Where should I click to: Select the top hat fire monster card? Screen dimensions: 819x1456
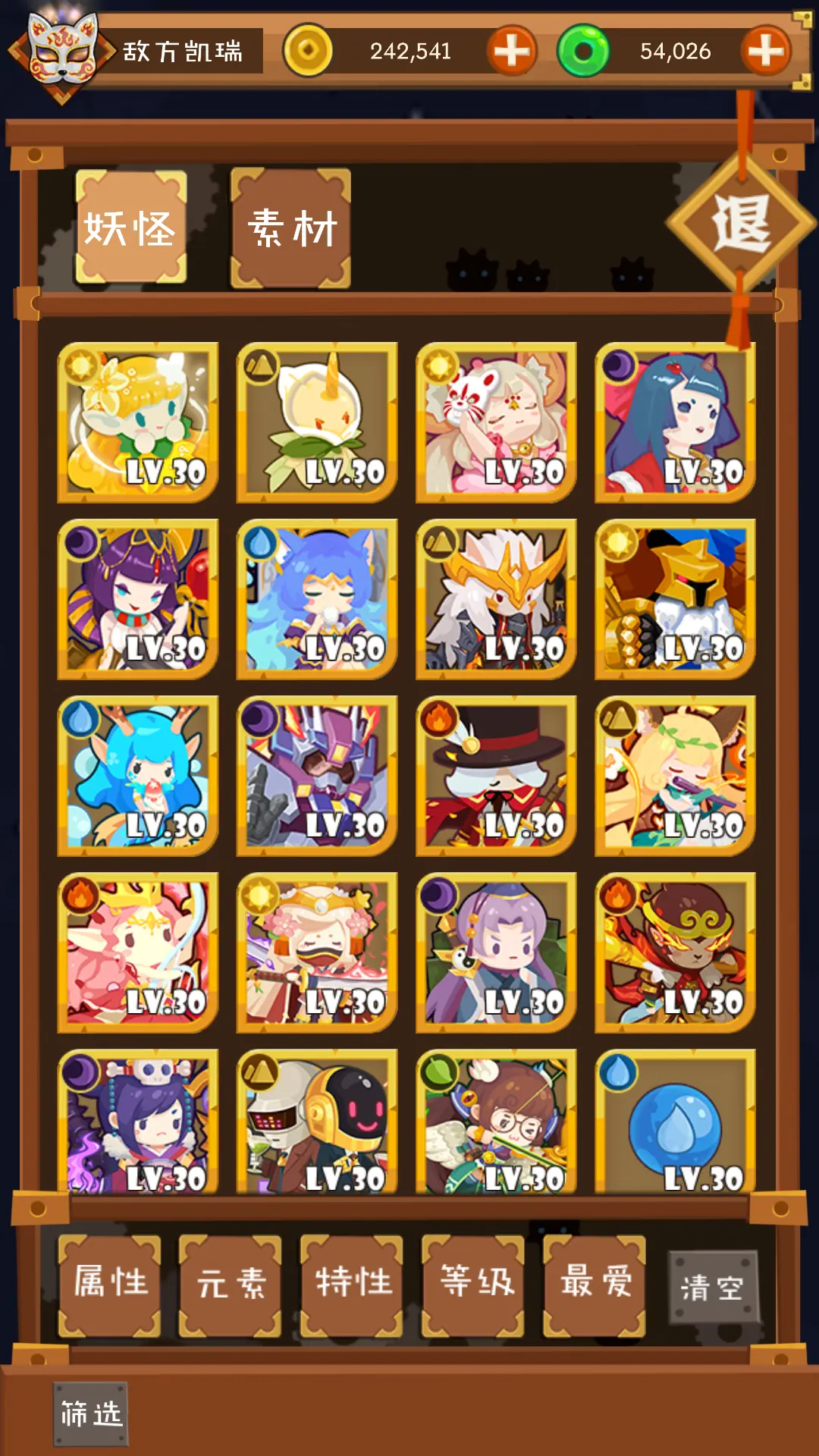point(496,775)
